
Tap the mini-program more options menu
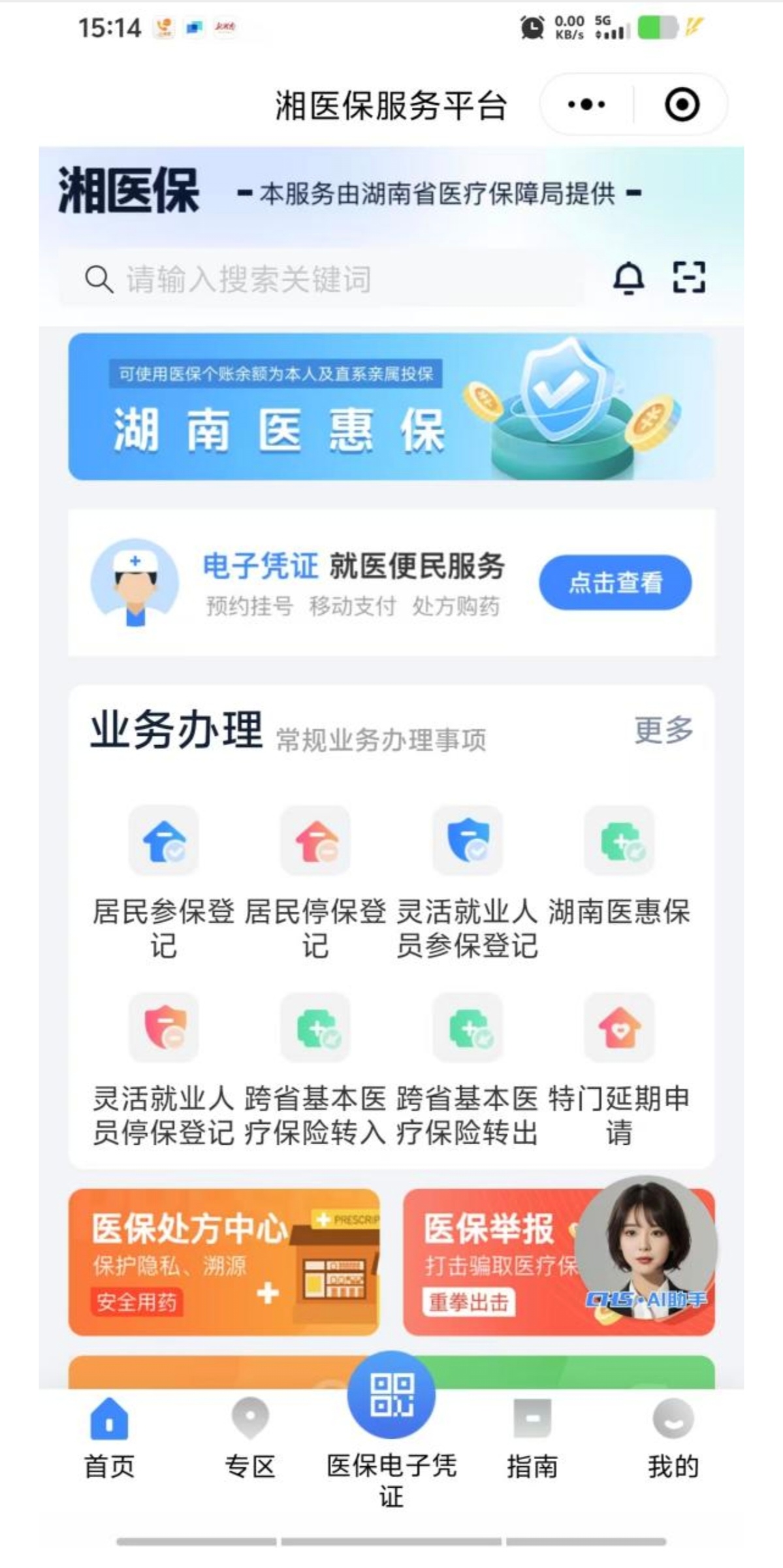tap(586, 104)
